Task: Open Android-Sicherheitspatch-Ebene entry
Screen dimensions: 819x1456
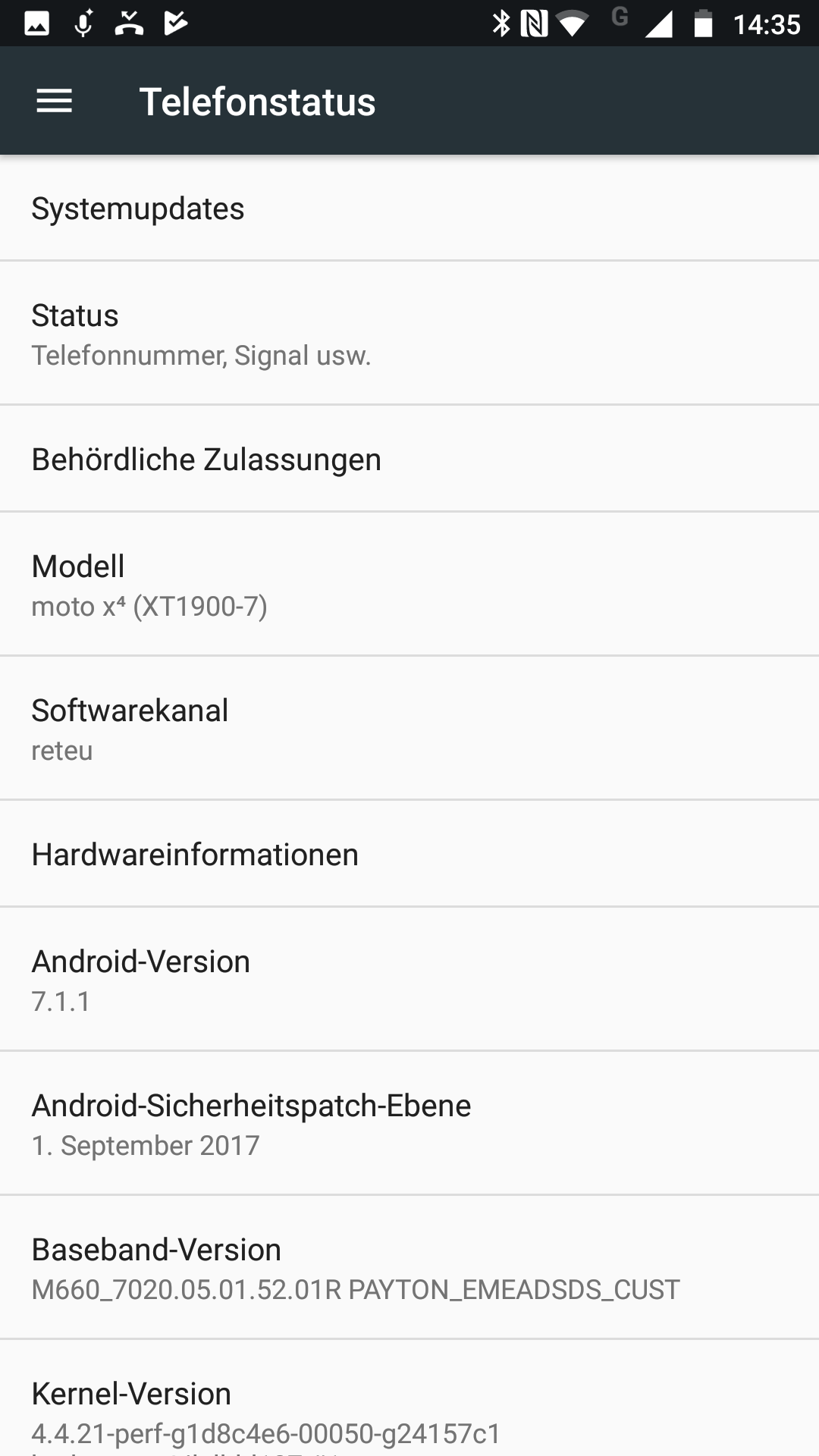Action: tap(409, 1124)
